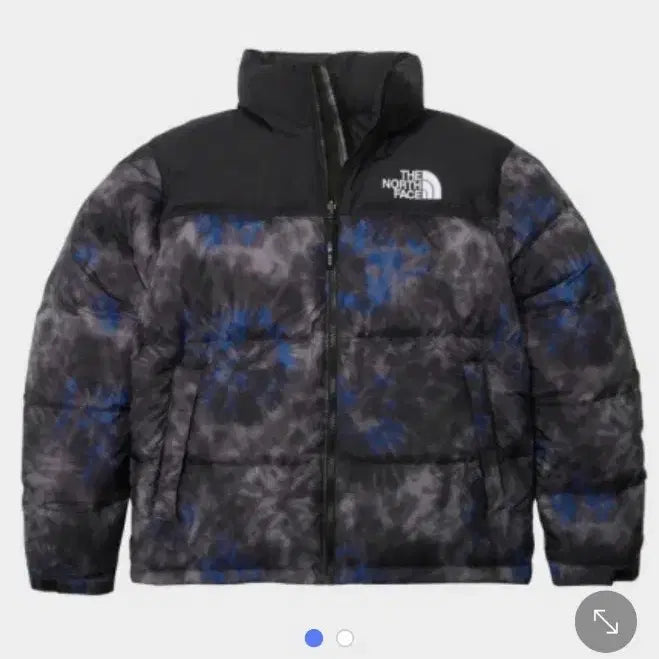Screen dimensions: 659x659
Task: Select the second page indicator dot
Action: pyautogui.click(x=345, y=637)
